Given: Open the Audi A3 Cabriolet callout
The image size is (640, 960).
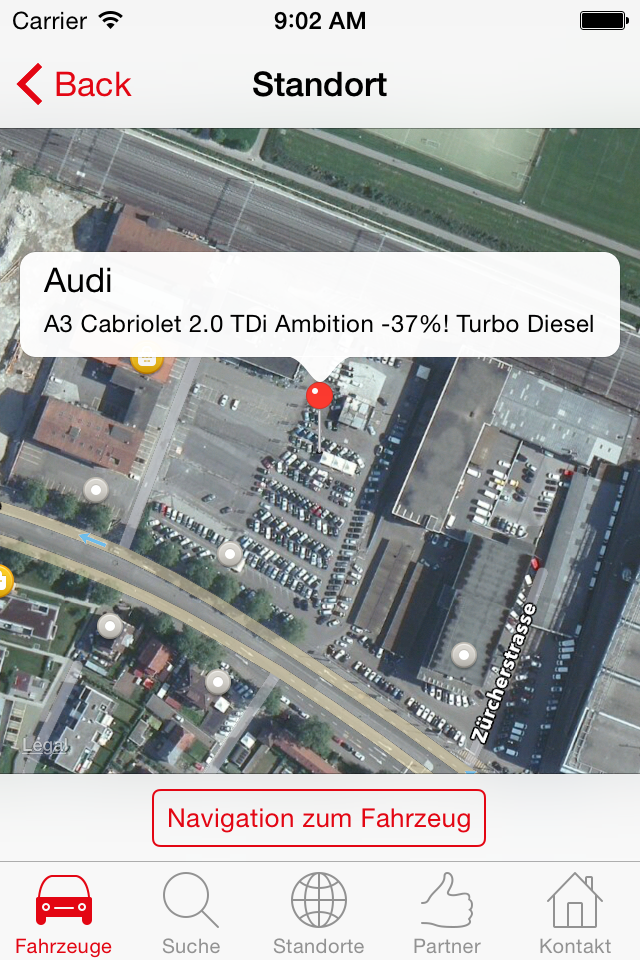Looking at the screenshot, I should (x=319, y=304).
